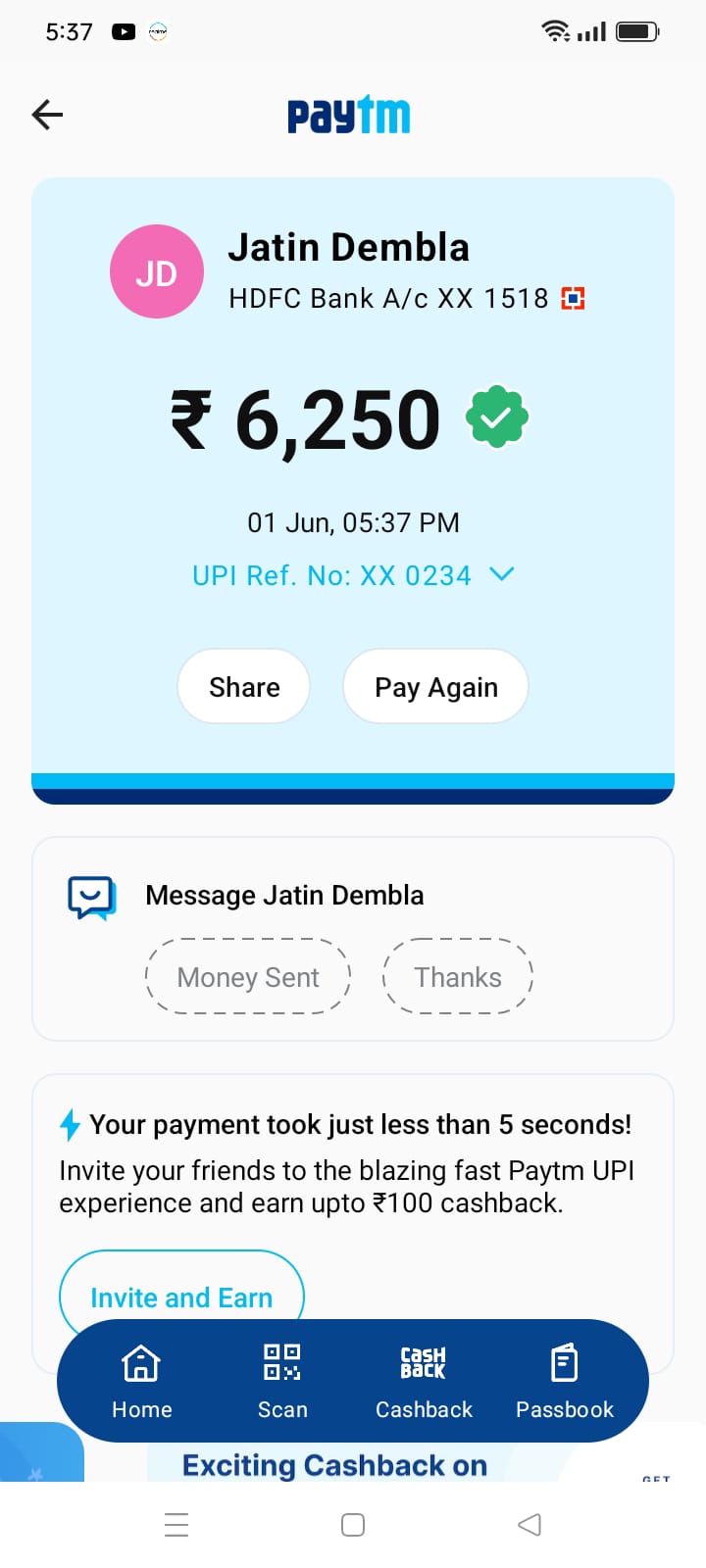The height and width of the screenshot is (1568, 706).
Task: Switch to the Home tab
Action: (142, 1381)
